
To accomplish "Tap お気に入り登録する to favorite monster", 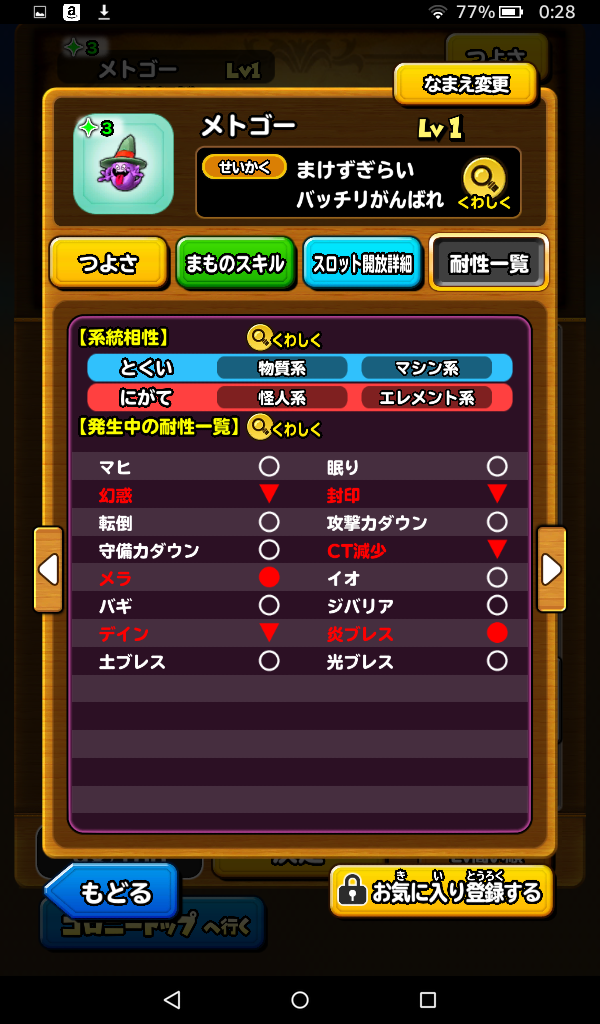I will 441,891.
